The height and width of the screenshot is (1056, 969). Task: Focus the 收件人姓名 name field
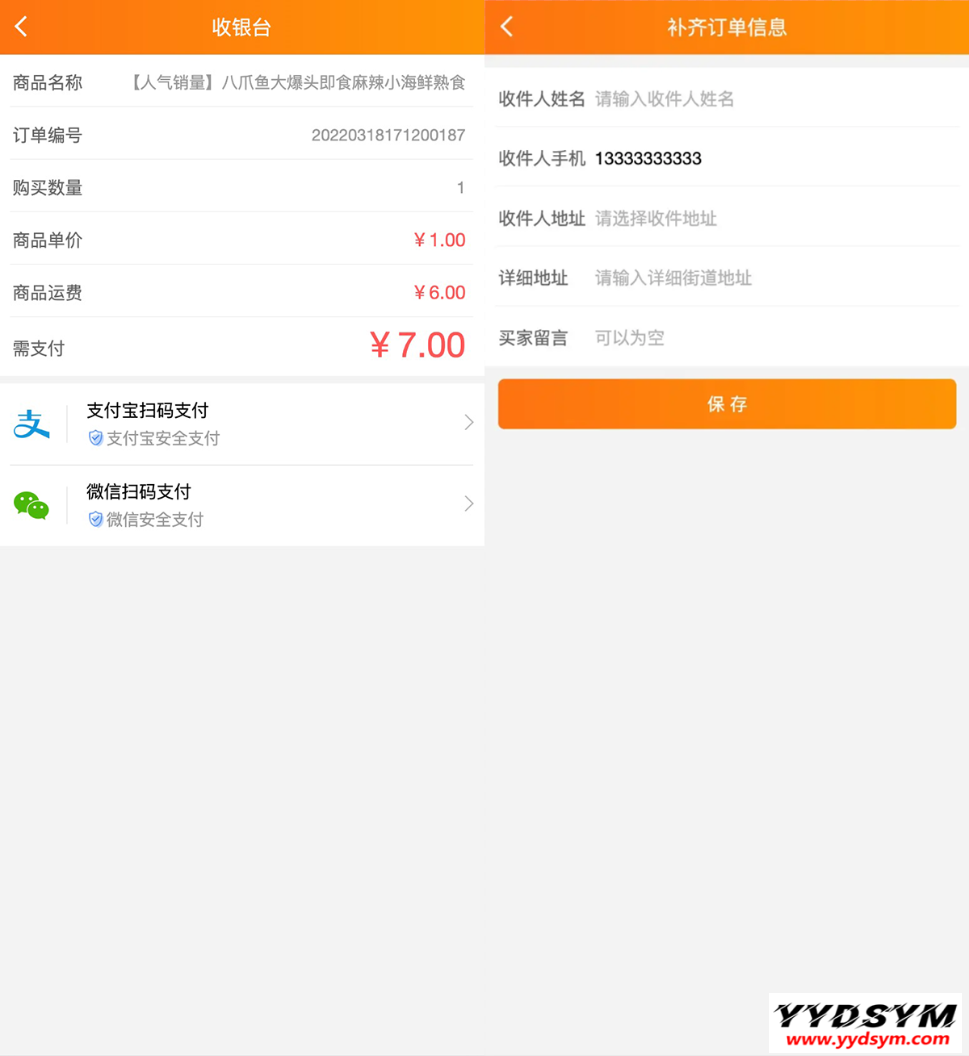point(770,99)
